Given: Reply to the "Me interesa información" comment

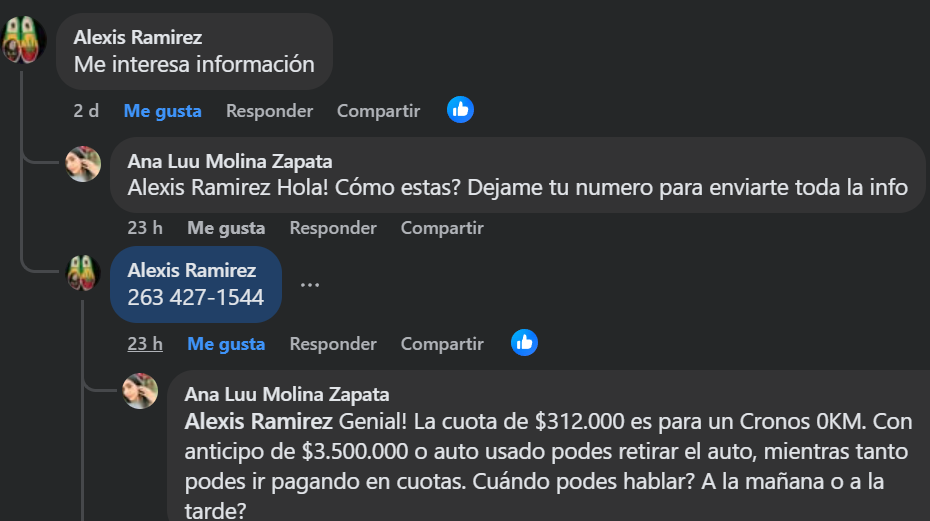Looking at the screenshot, I should coord(269,111).
